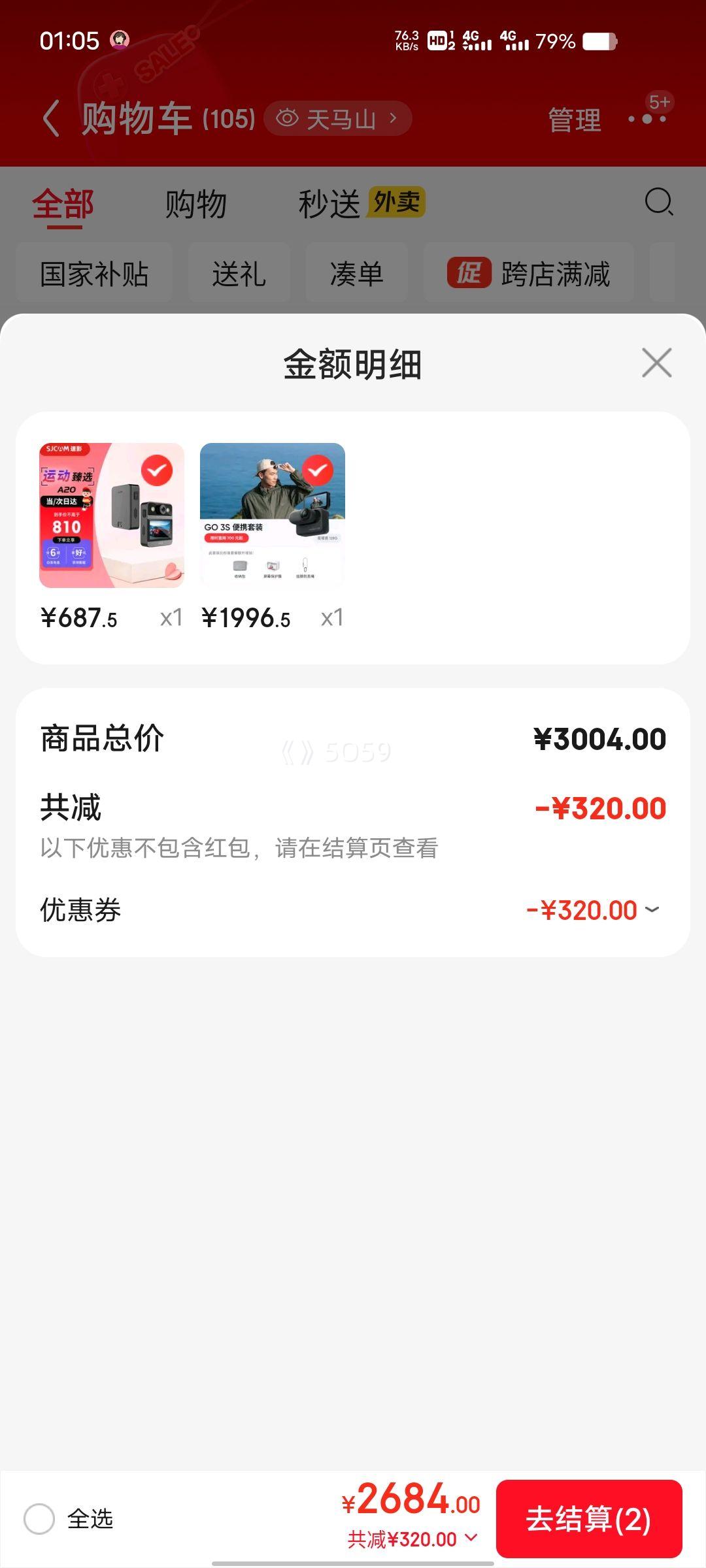
Task: Select the 跨店满减 filter chip
Action: pyautogui.click(x=529, y=274)
